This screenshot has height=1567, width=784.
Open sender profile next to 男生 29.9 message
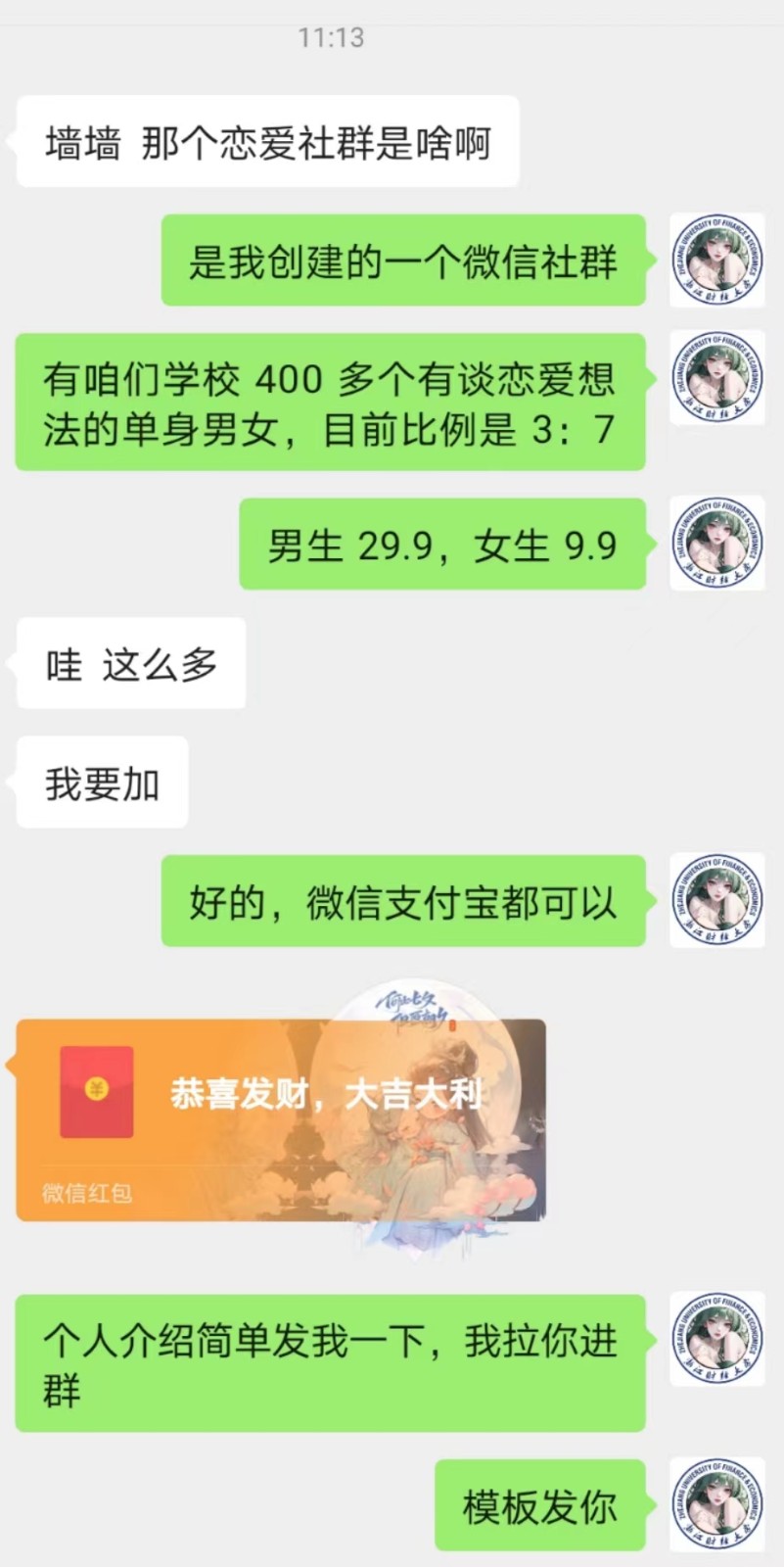(716, 545)
